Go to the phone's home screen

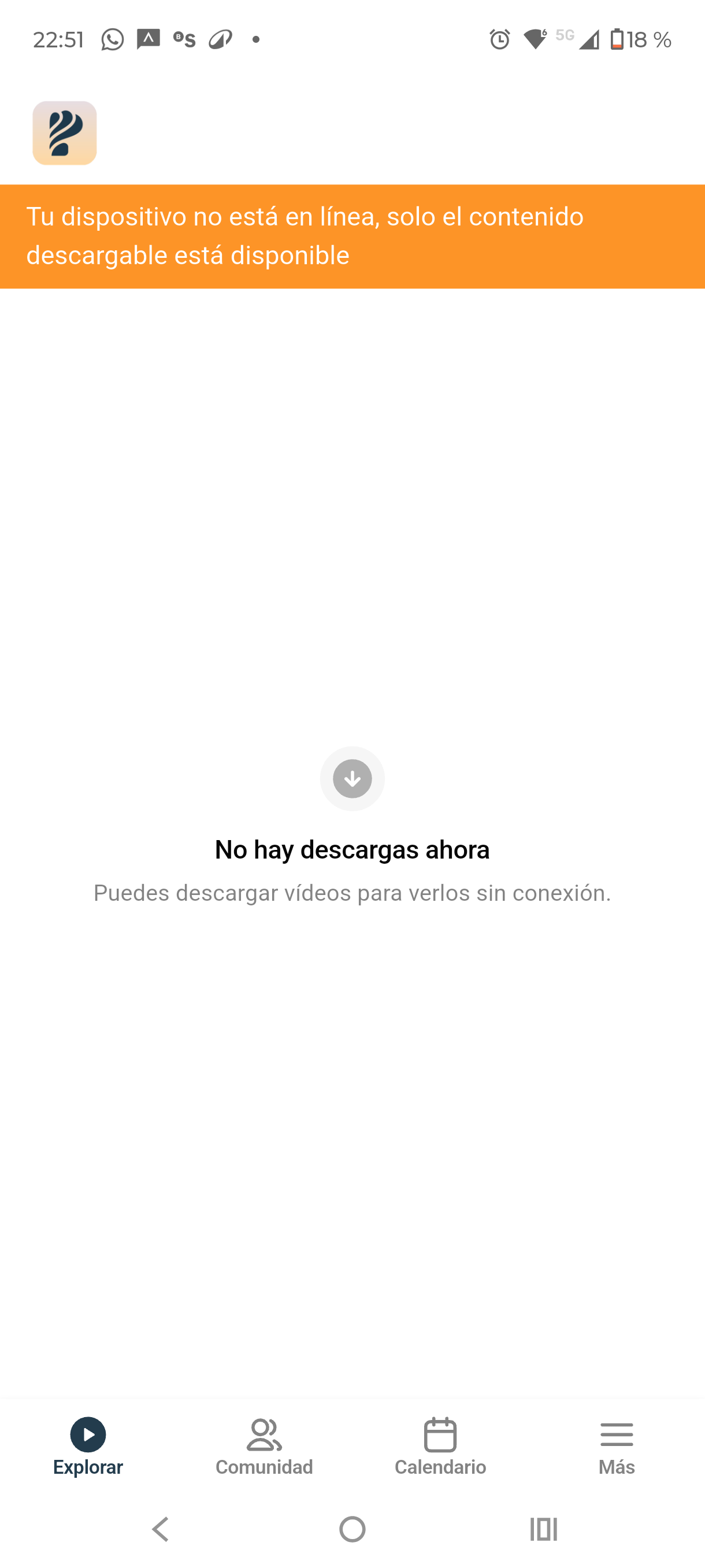tap(352, 1529)
